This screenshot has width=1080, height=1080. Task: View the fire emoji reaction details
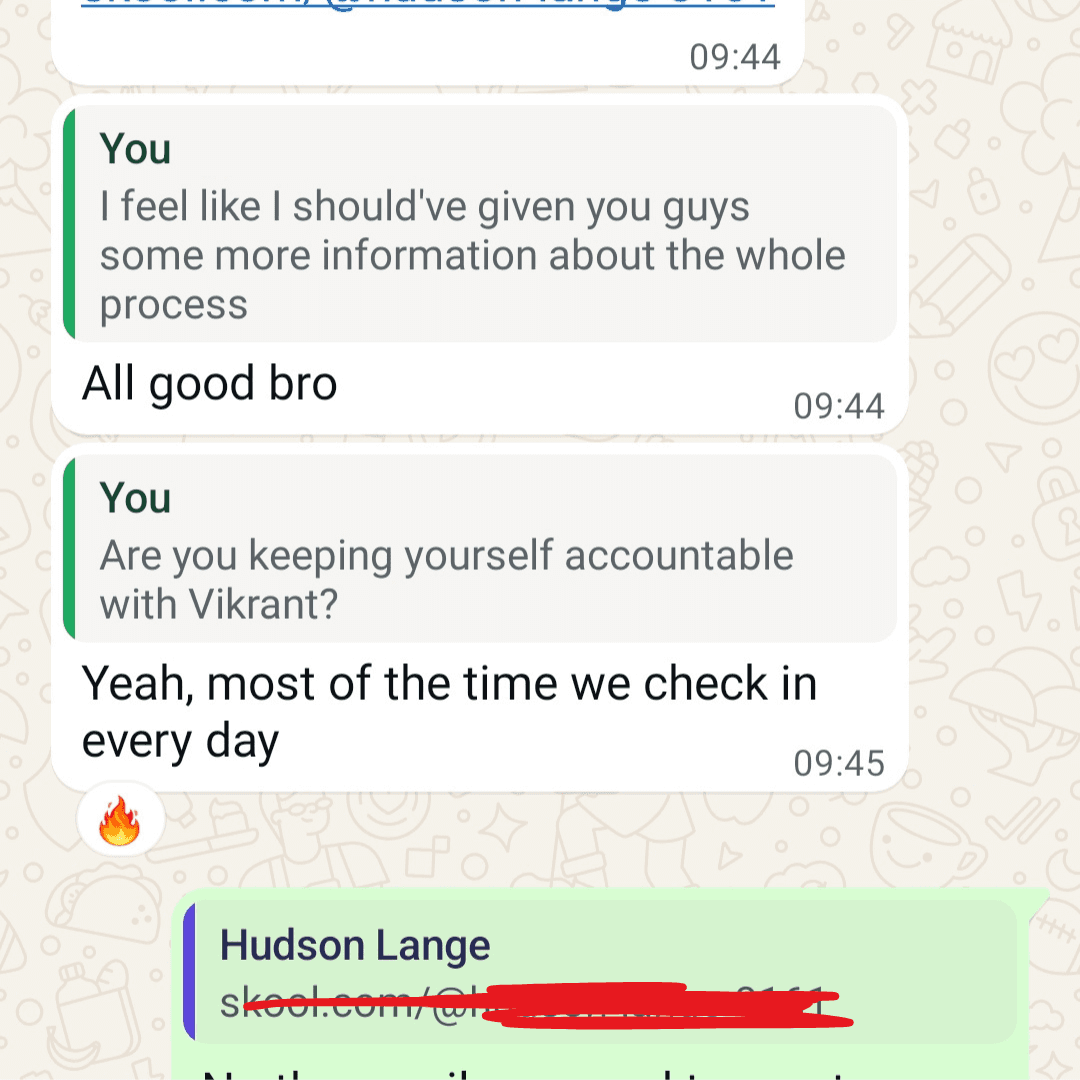pos(120,821)
